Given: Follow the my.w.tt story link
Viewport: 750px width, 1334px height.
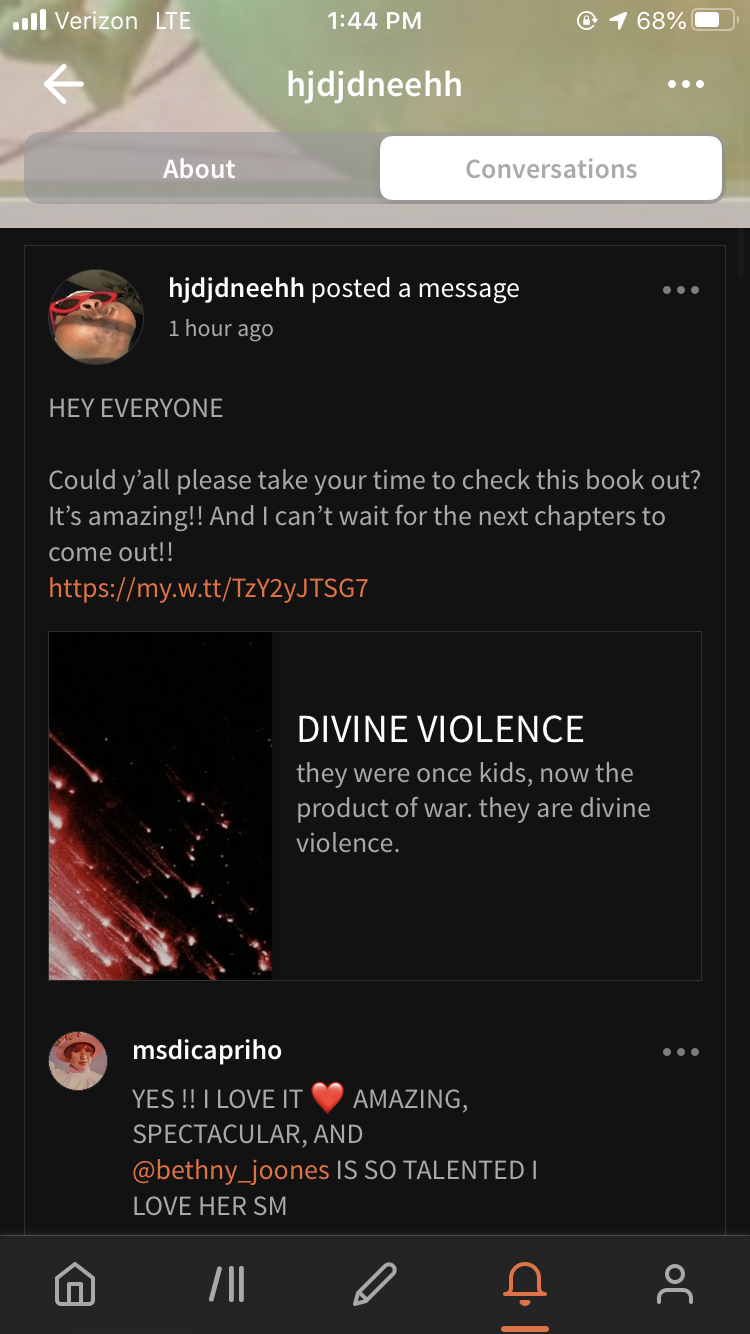Looking at the screenshot, I should point(208,587).
